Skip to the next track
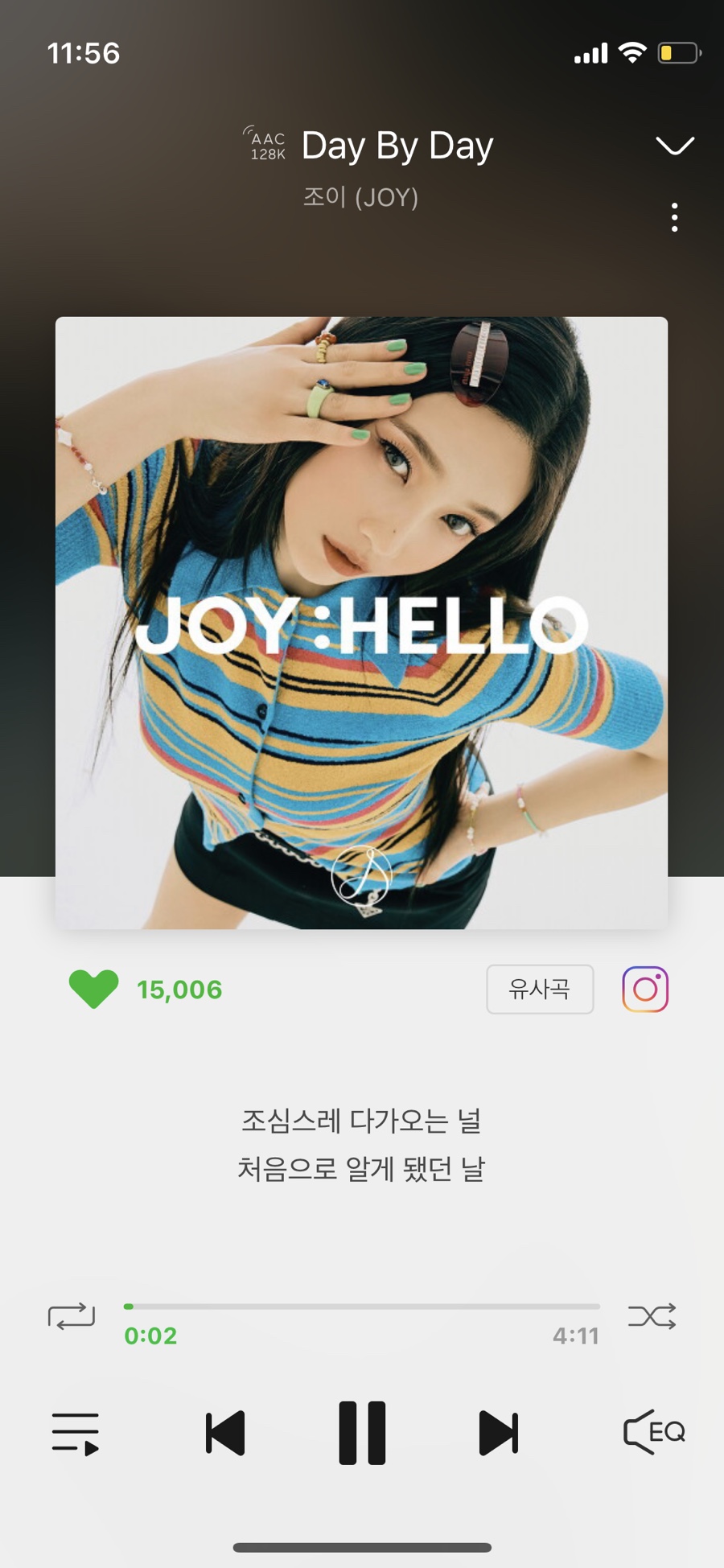 click(x=499, y=1433)
